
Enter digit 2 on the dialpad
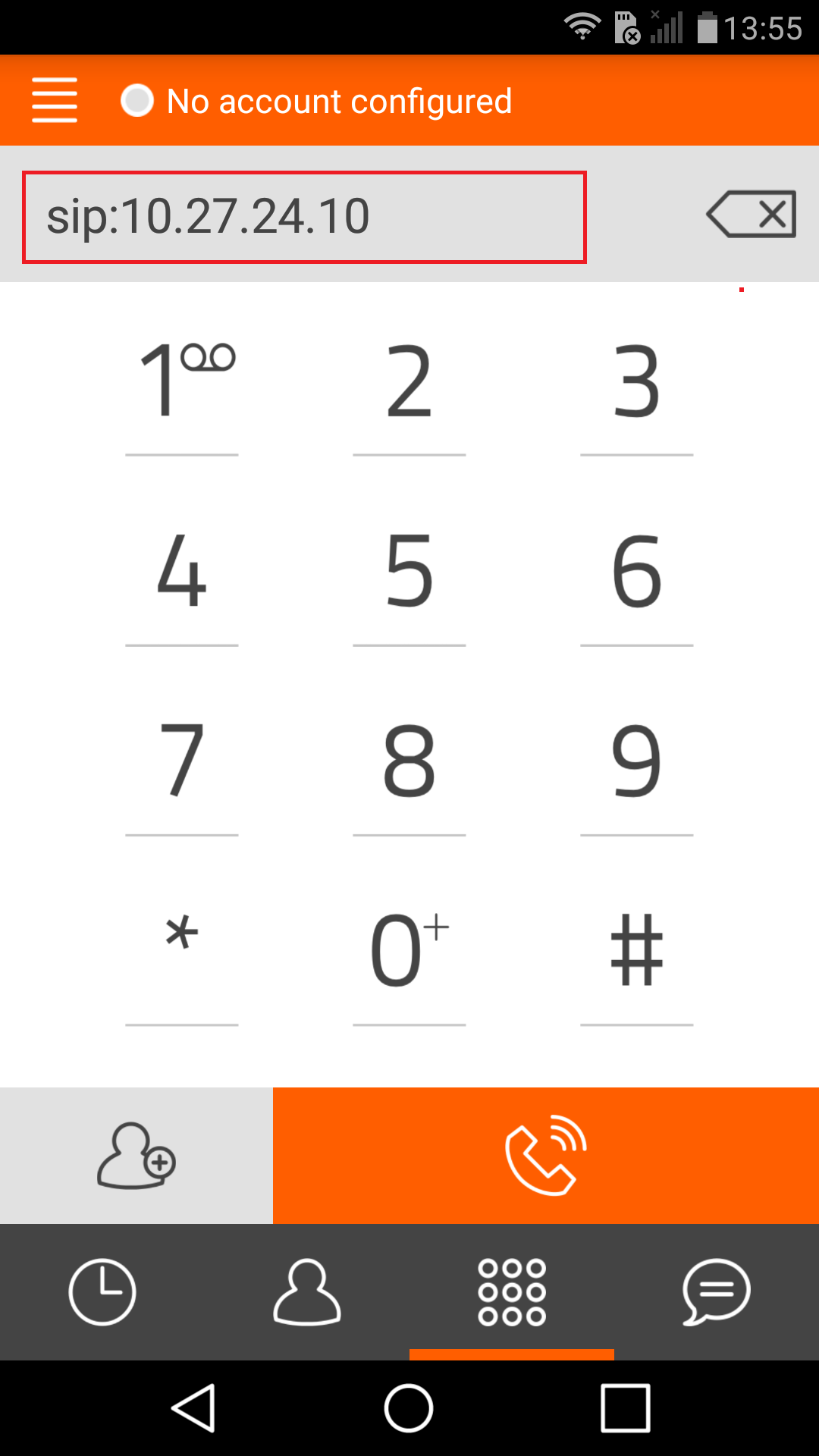pyautogui.click(x=409, y=381)
